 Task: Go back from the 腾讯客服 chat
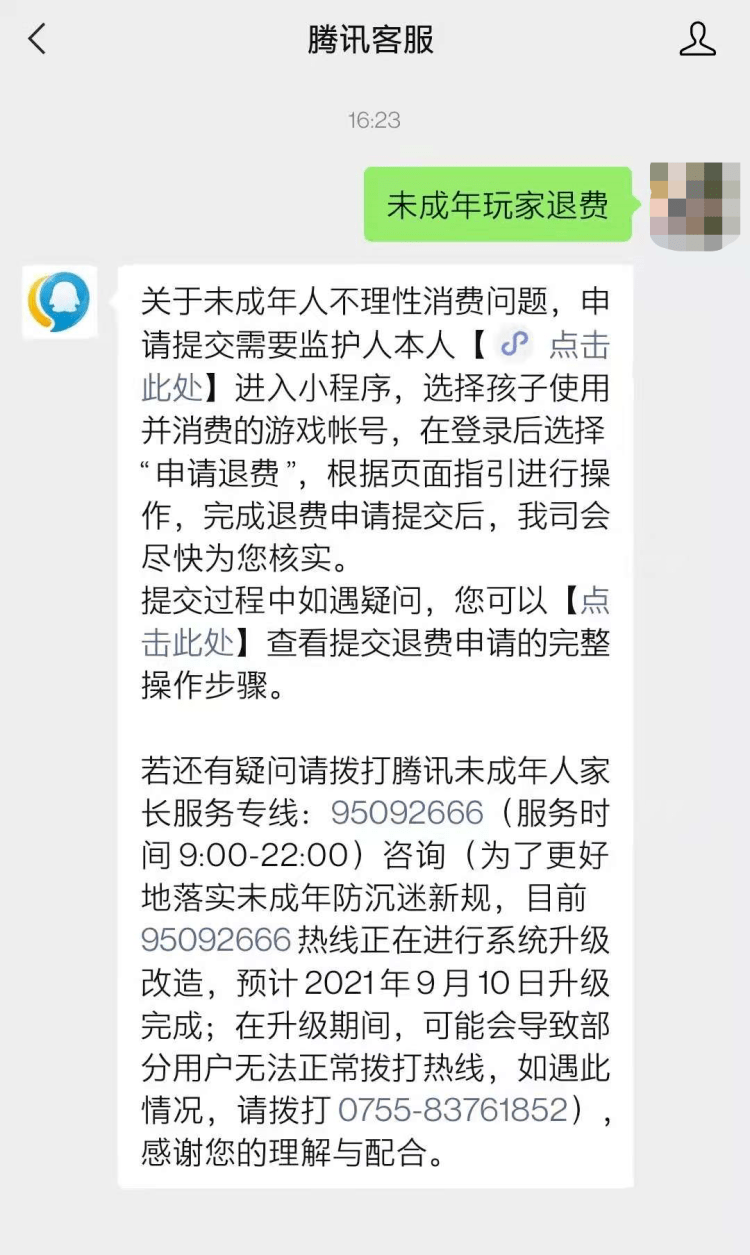[38, 40]
